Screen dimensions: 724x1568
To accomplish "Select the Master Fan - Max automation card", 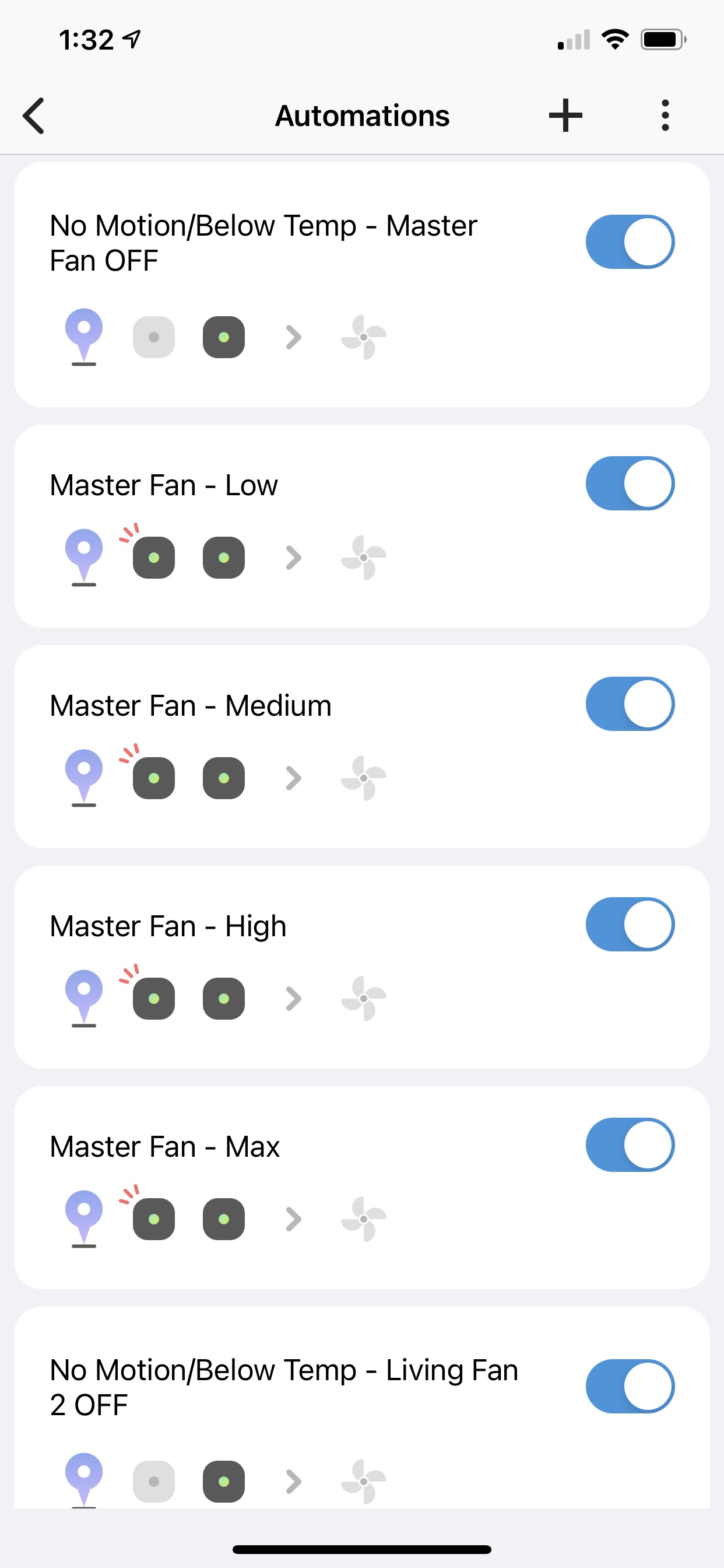I will click(x=304, y=1147).
